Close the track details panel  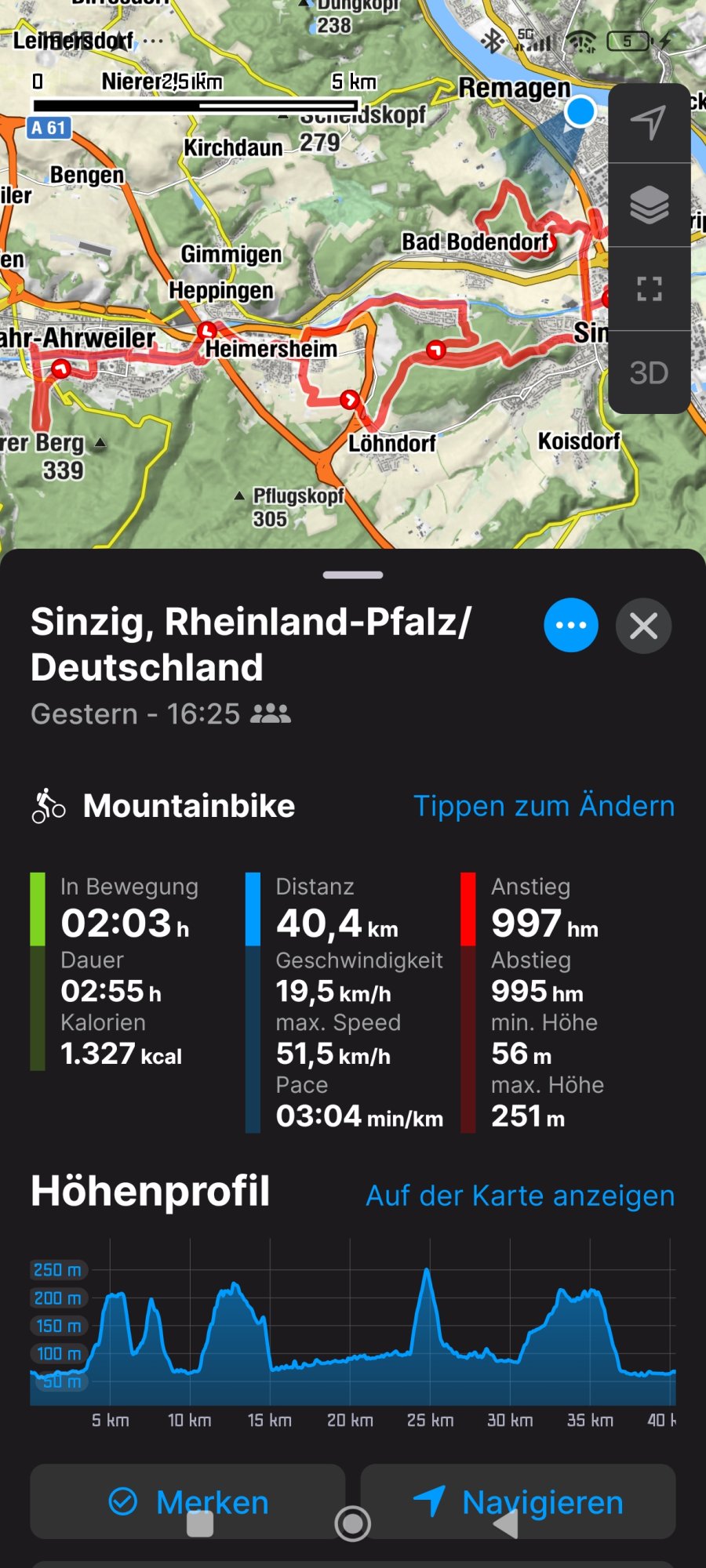tap(643, 626)
